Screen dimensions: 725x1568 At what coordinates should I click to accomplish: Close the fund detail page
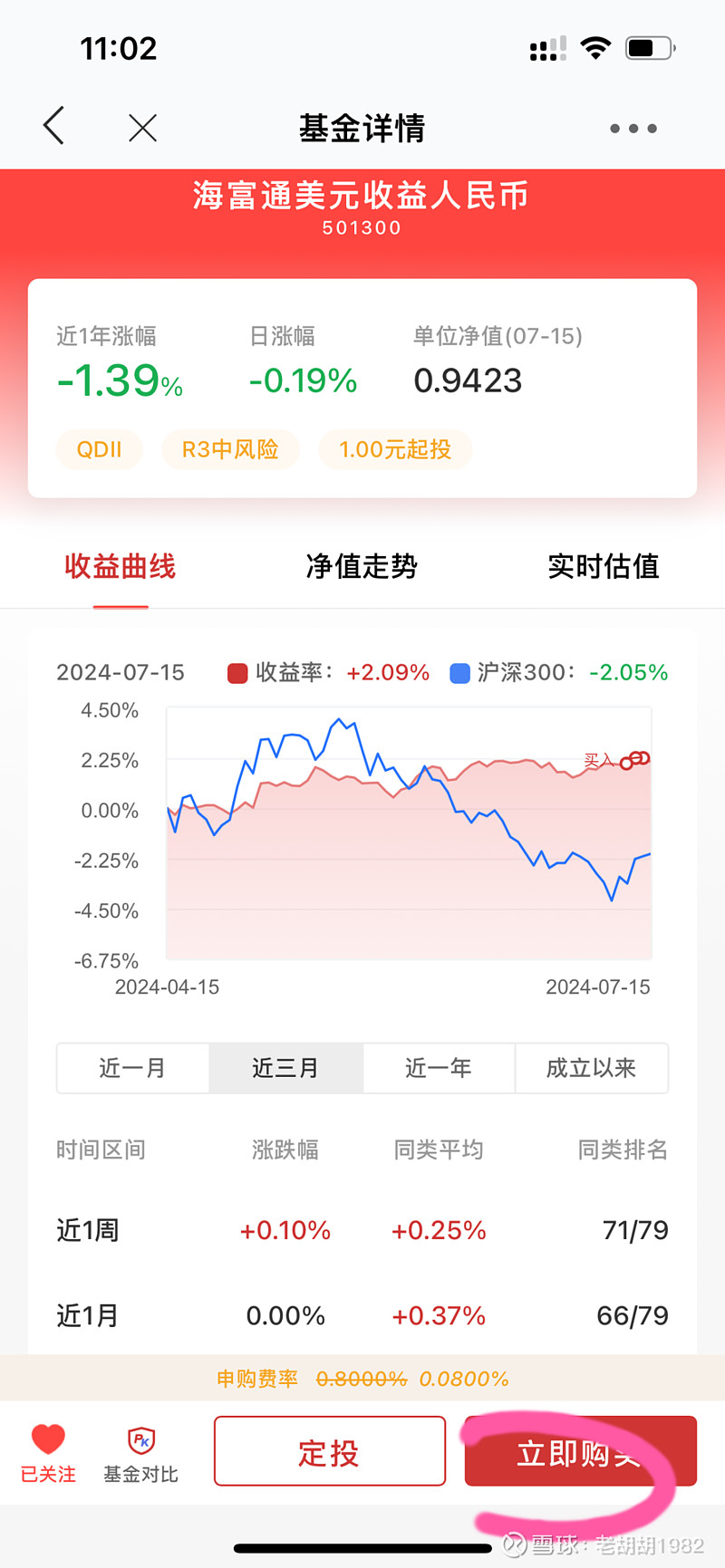click(143, 128)
